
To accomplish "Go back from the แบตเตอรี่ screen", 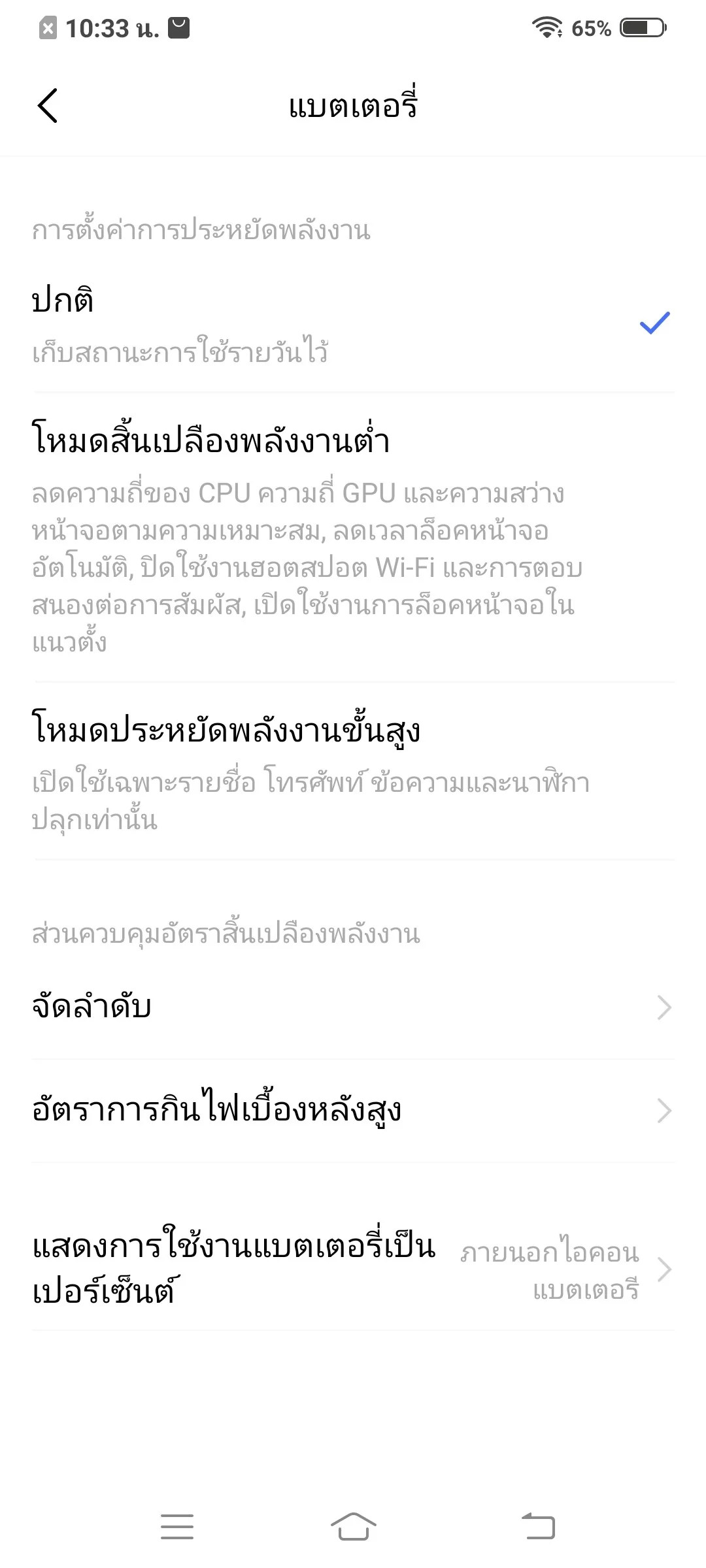I will point(48,105).
